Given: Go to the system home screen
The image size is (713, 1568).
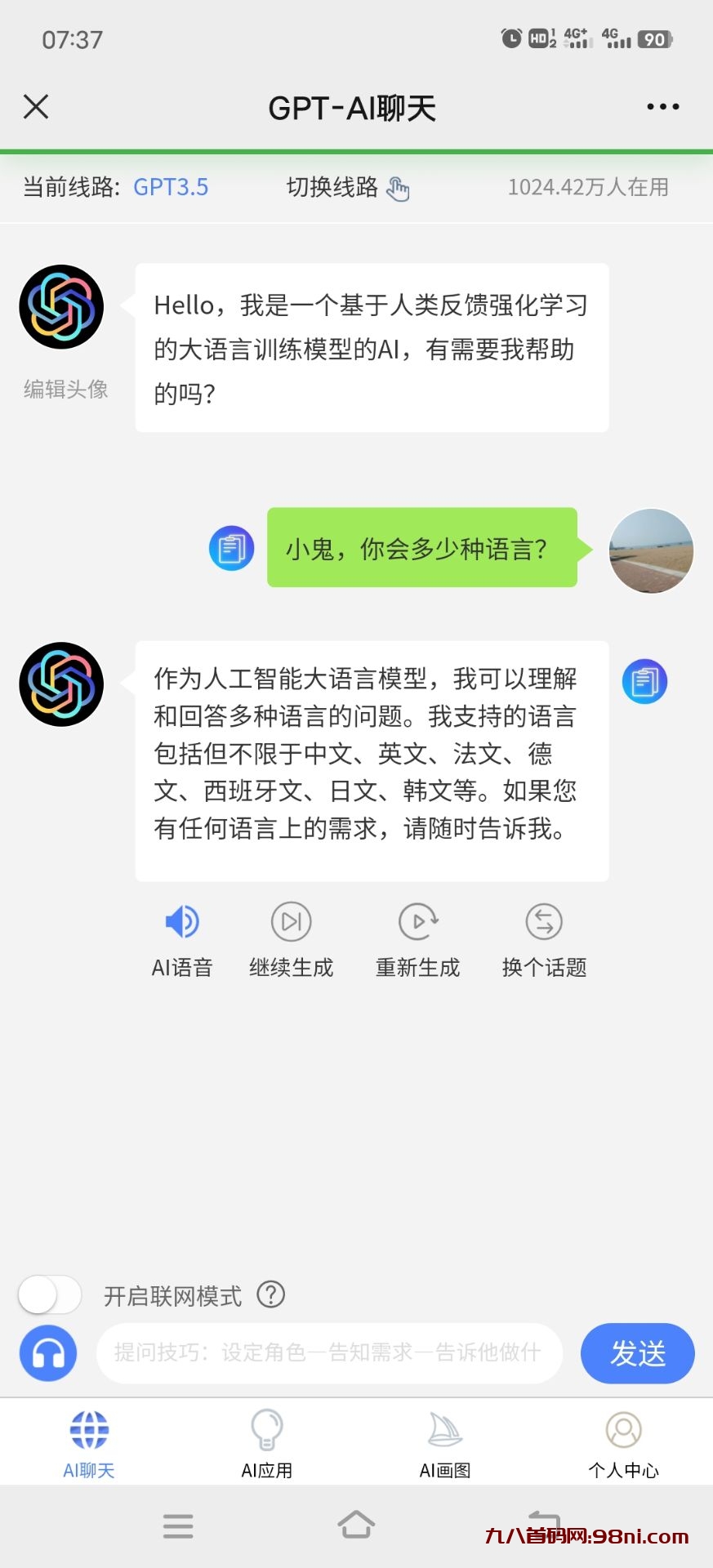Looking at the screenshot, I should [x=356, y=1525].
